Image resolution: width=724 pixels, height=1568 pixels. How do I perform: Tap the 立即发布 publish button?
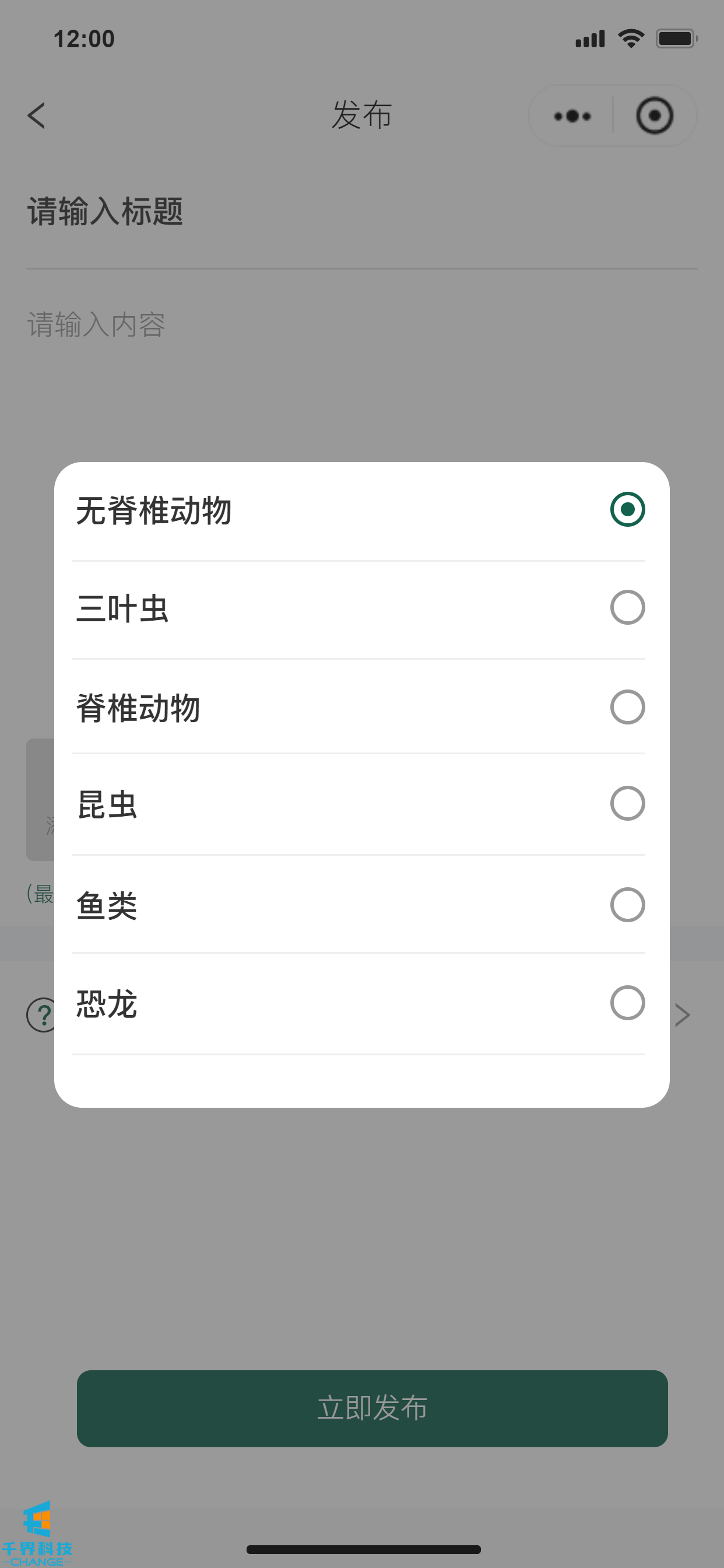[372, 1409]
